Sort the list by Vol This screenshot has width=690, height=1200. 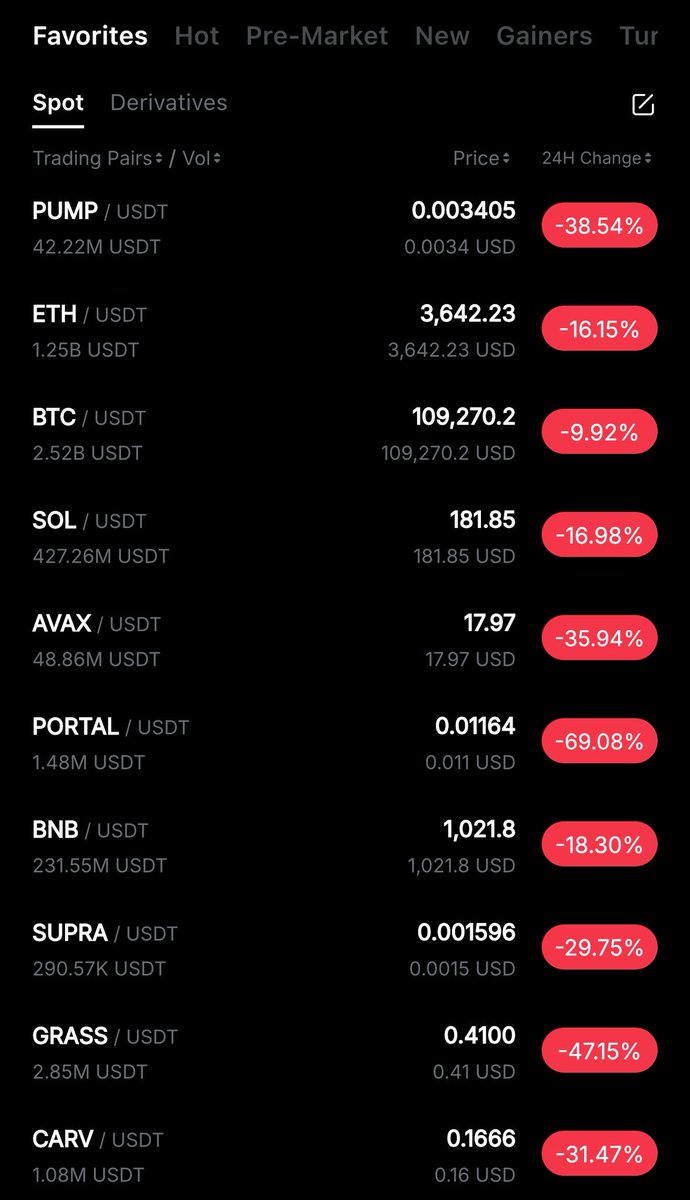pyautogui.click(x=201, y=158)
